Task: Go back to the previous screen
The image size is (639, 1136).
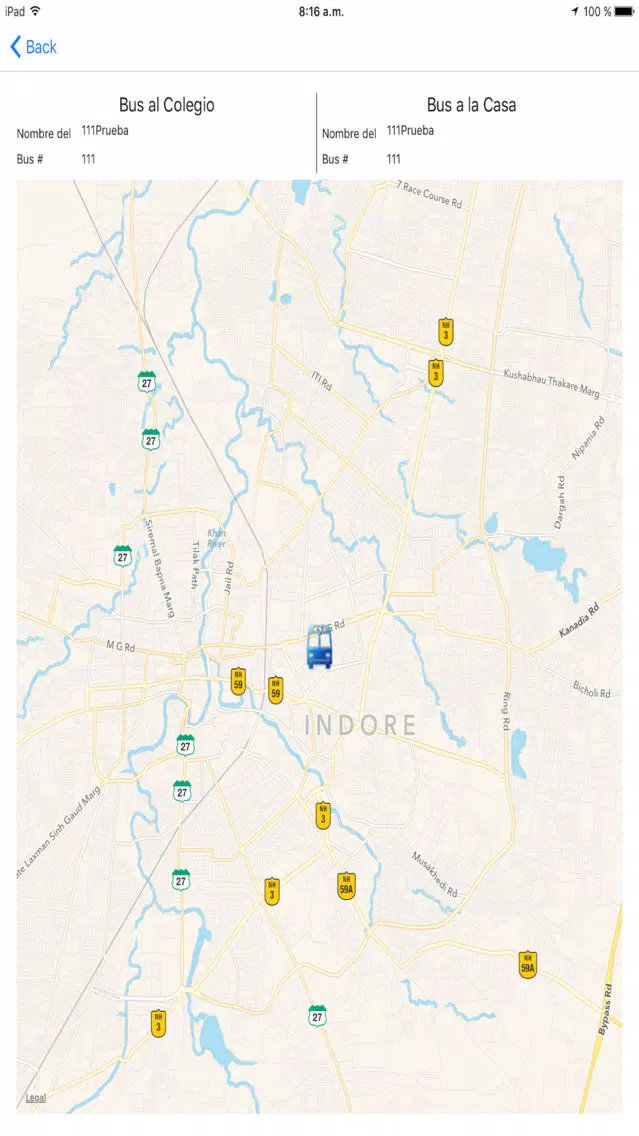Action: [33, 47]
